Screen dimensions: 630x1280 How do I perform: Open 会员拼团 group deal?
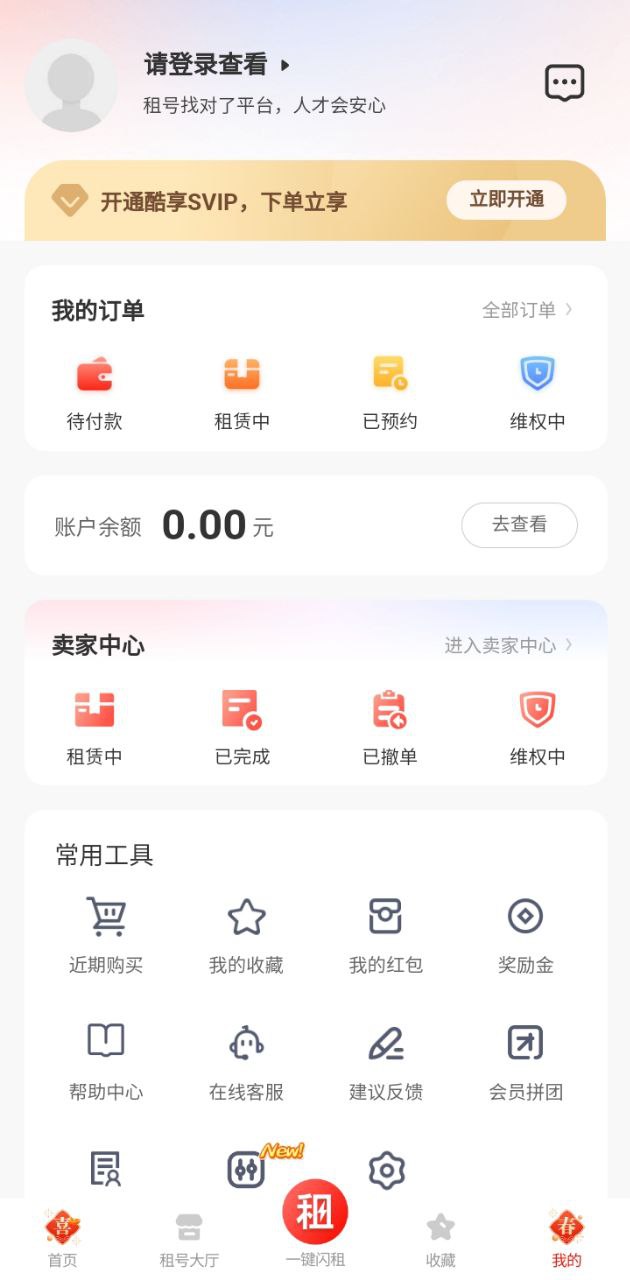526,1063
